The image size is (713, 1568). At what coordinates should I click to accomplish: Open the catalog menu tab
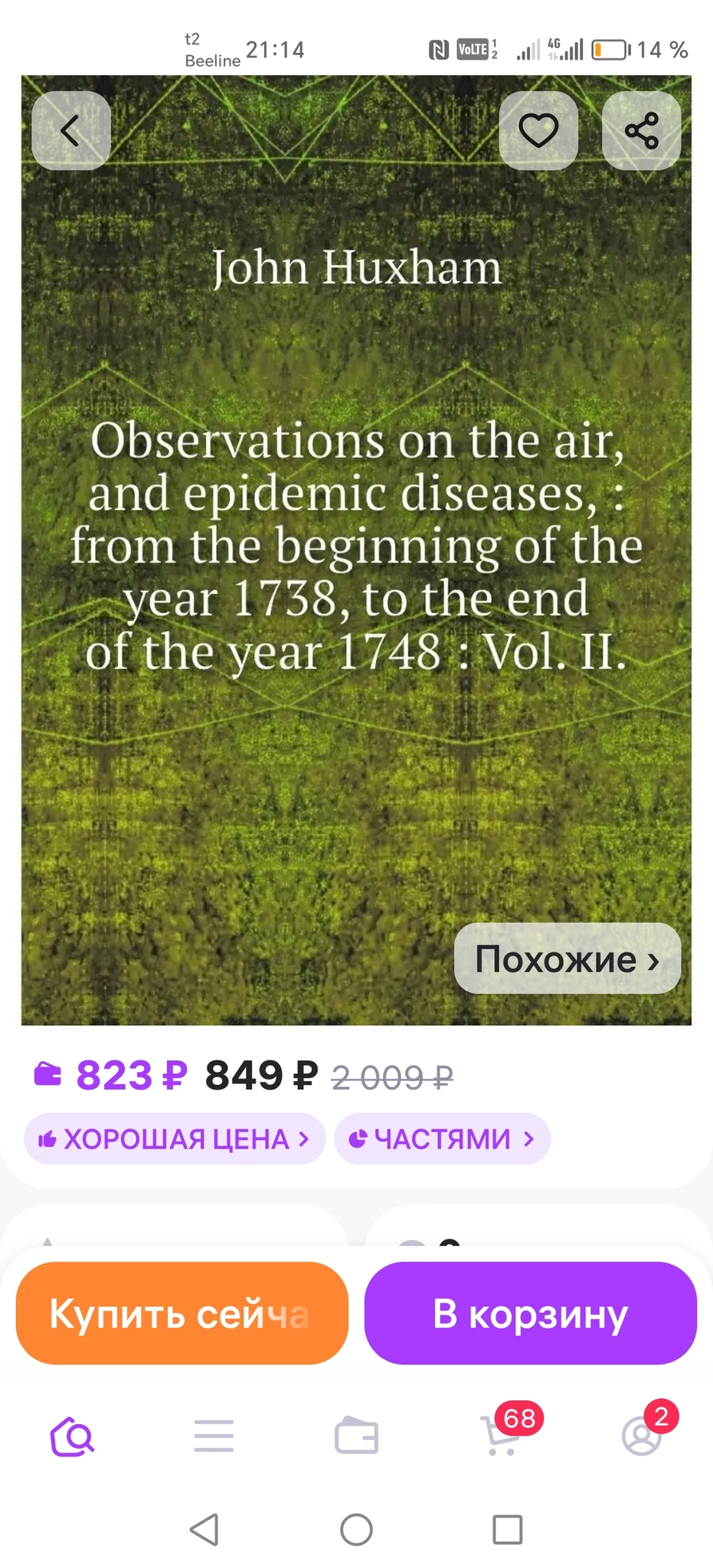(214, 1436)
